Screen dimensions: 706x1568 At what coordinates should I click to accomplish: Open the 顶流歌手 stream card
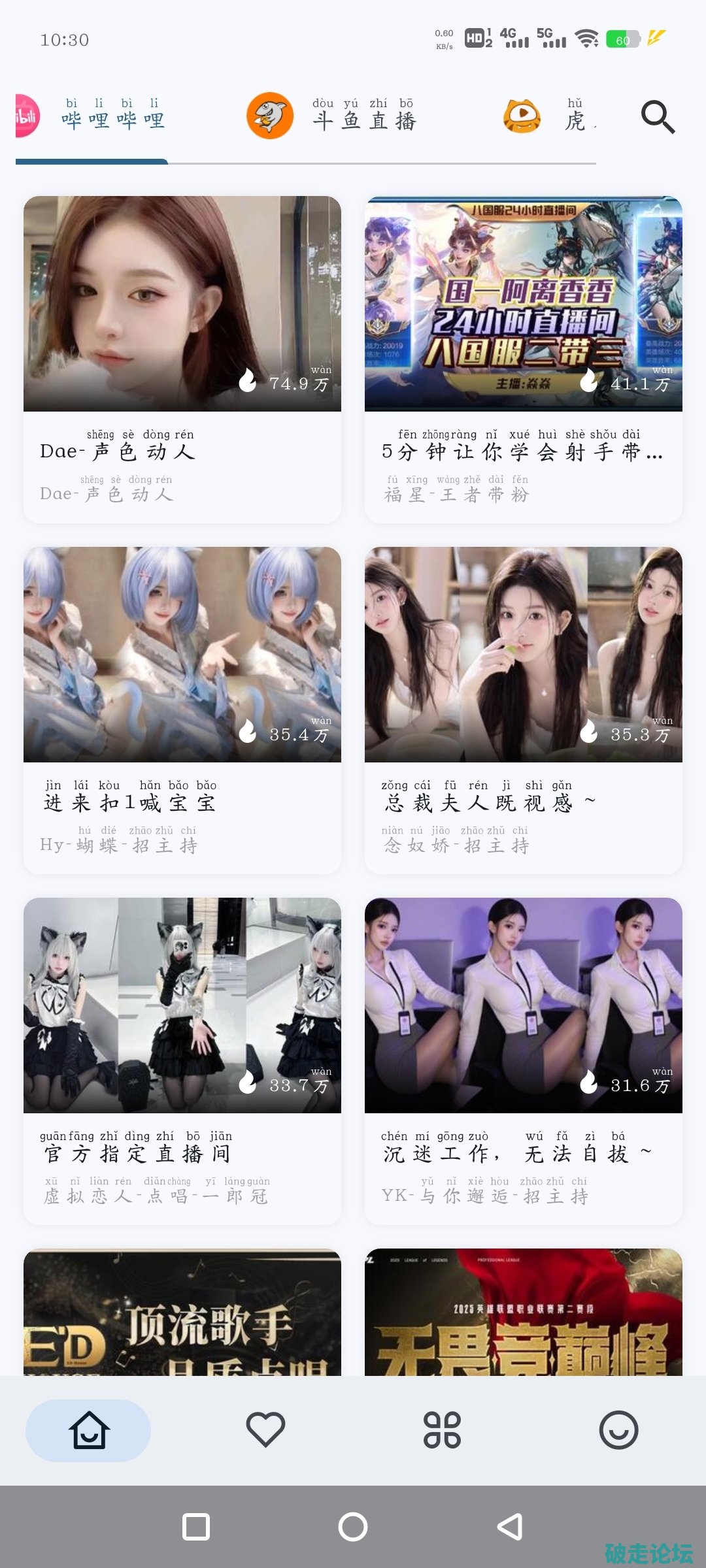point(182,1313)
